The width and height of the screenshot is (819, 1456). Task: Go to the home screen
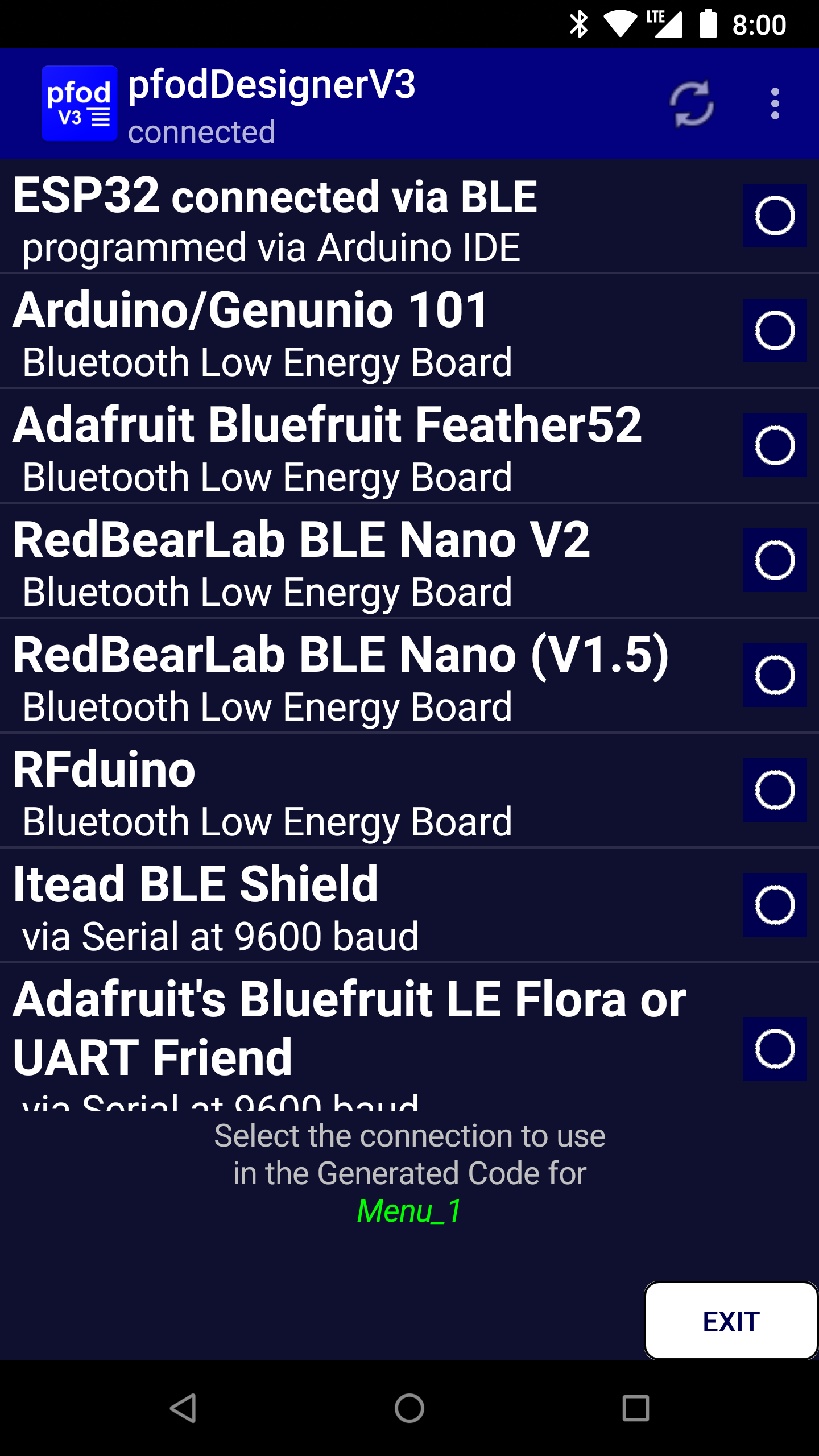(x=409, y=1408)
